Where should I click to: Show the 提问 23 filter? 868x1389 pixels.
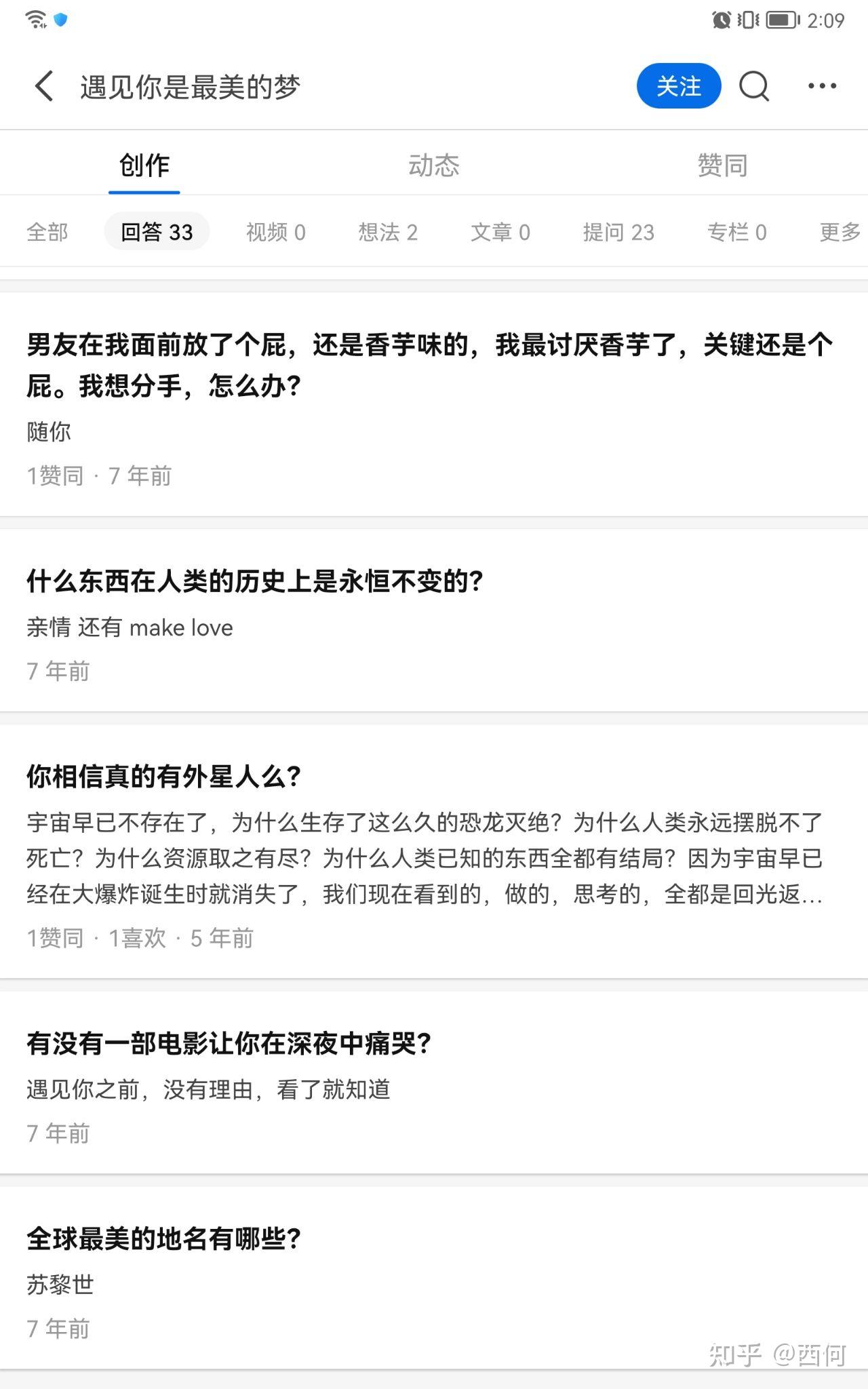(618, 232)
